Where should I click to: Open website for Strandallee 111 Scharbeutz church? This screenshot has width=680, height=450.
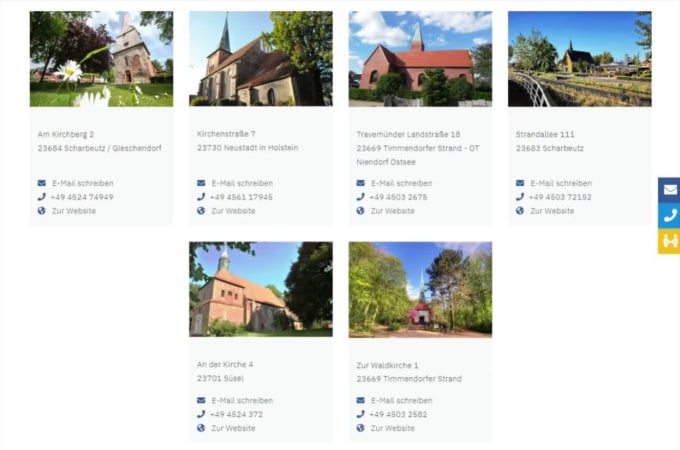552,211
